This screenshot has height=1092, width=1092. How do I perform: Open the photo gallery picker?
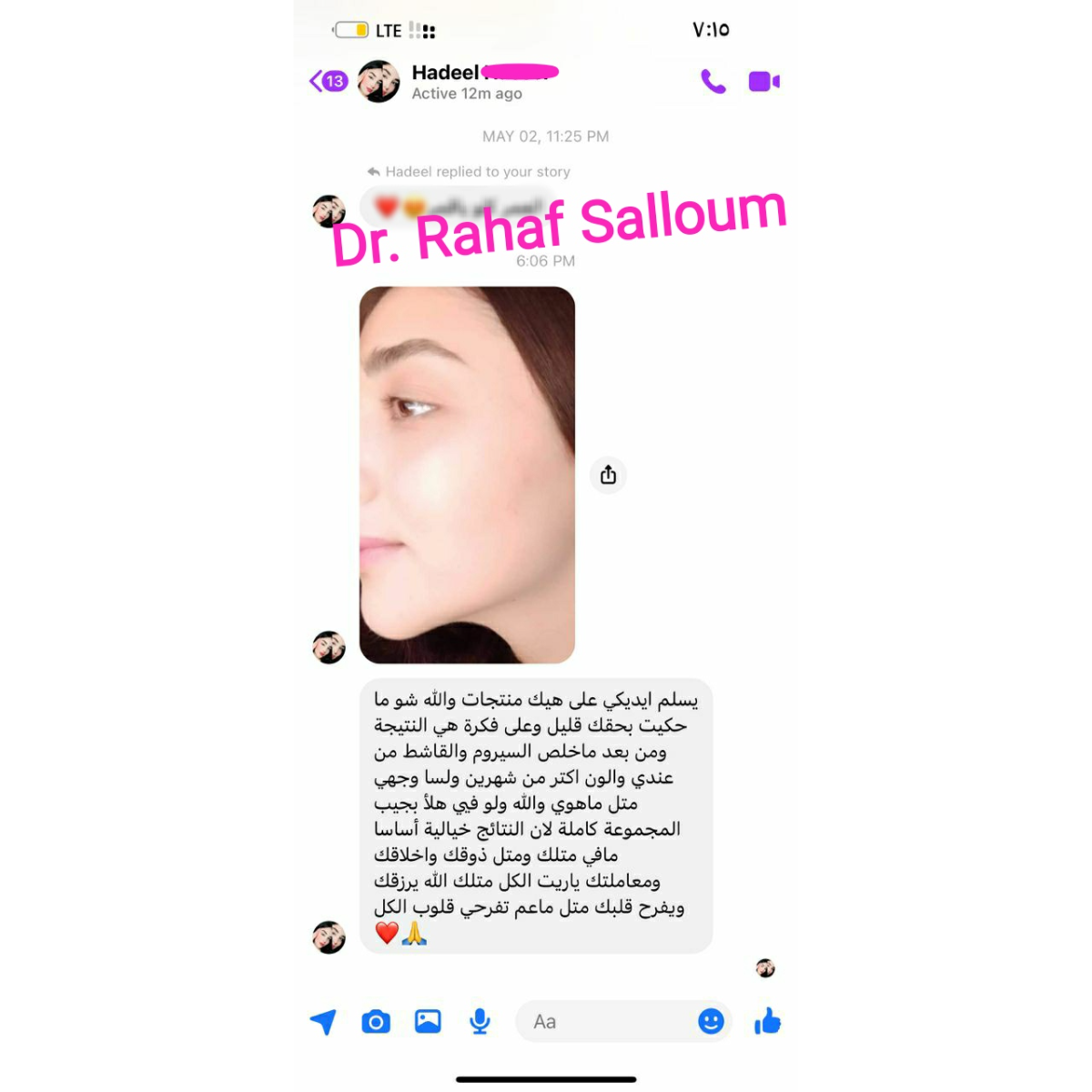428,1022
